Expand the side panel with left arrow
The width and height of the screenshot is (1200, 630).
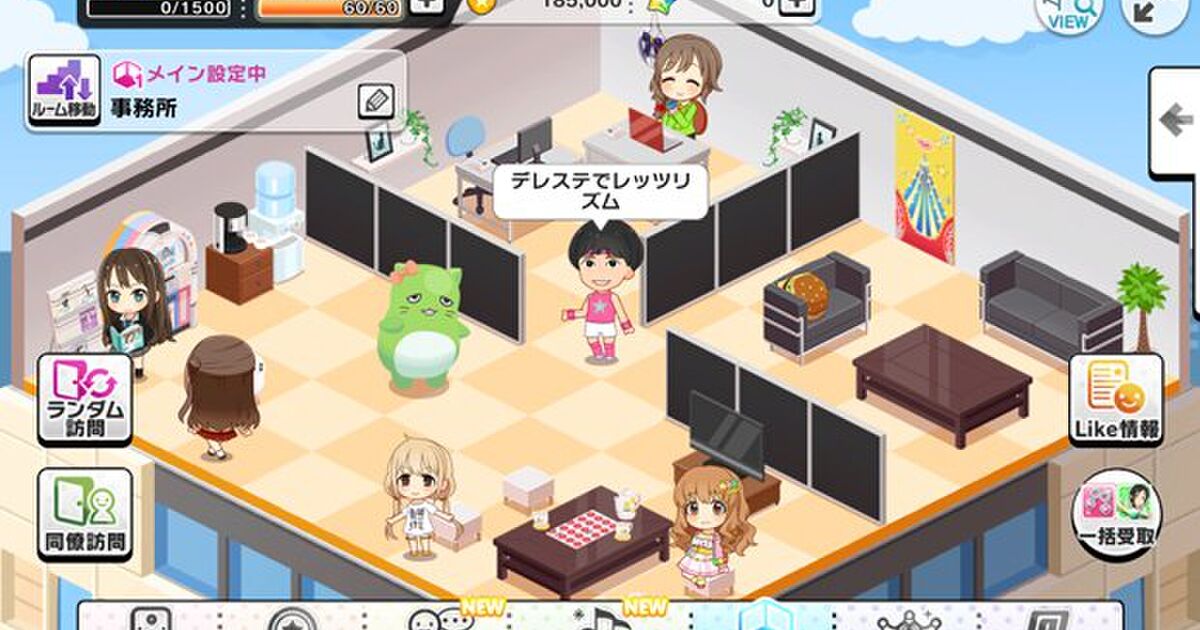(x=1175, y=122)
